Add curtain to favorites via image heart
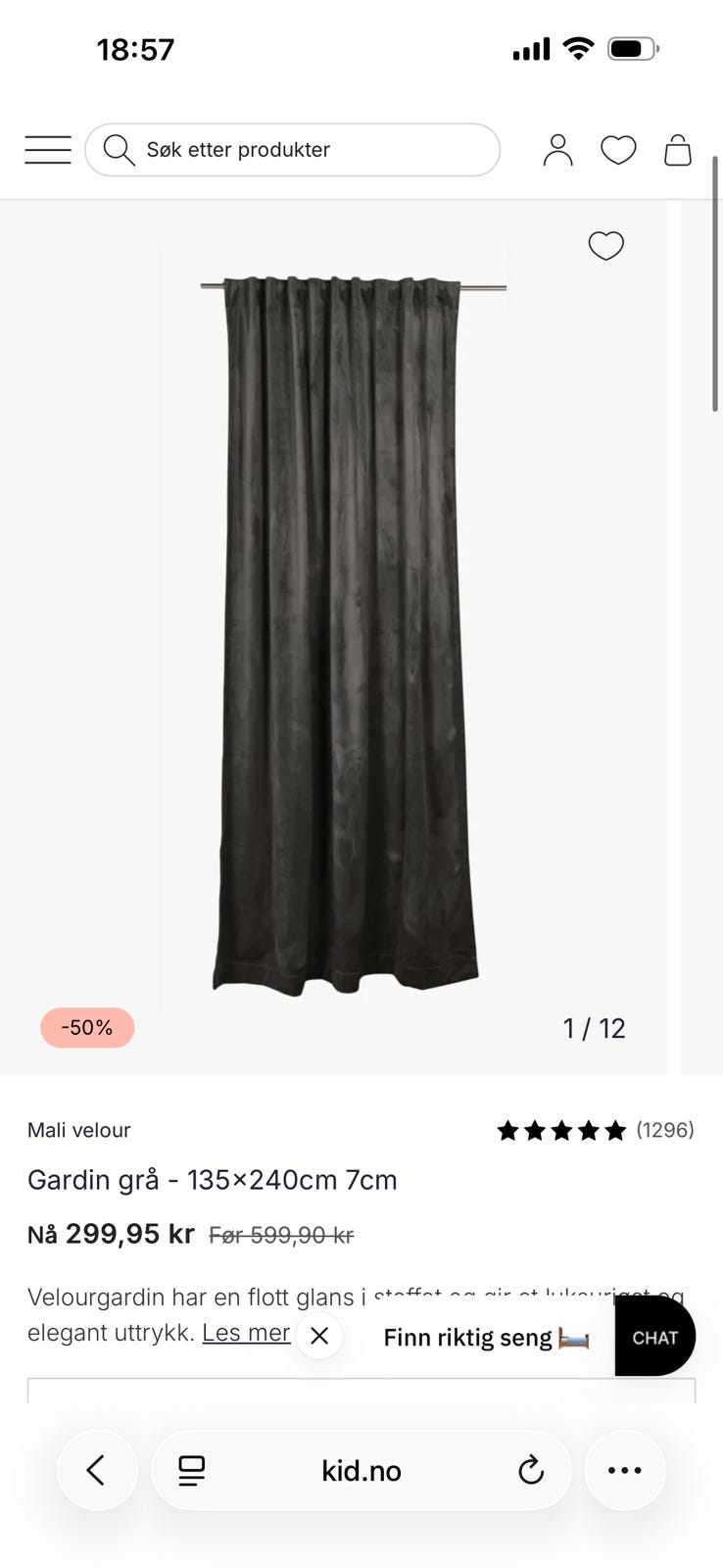This screenshot has width=723, height=1568. (x=605, y=245)
